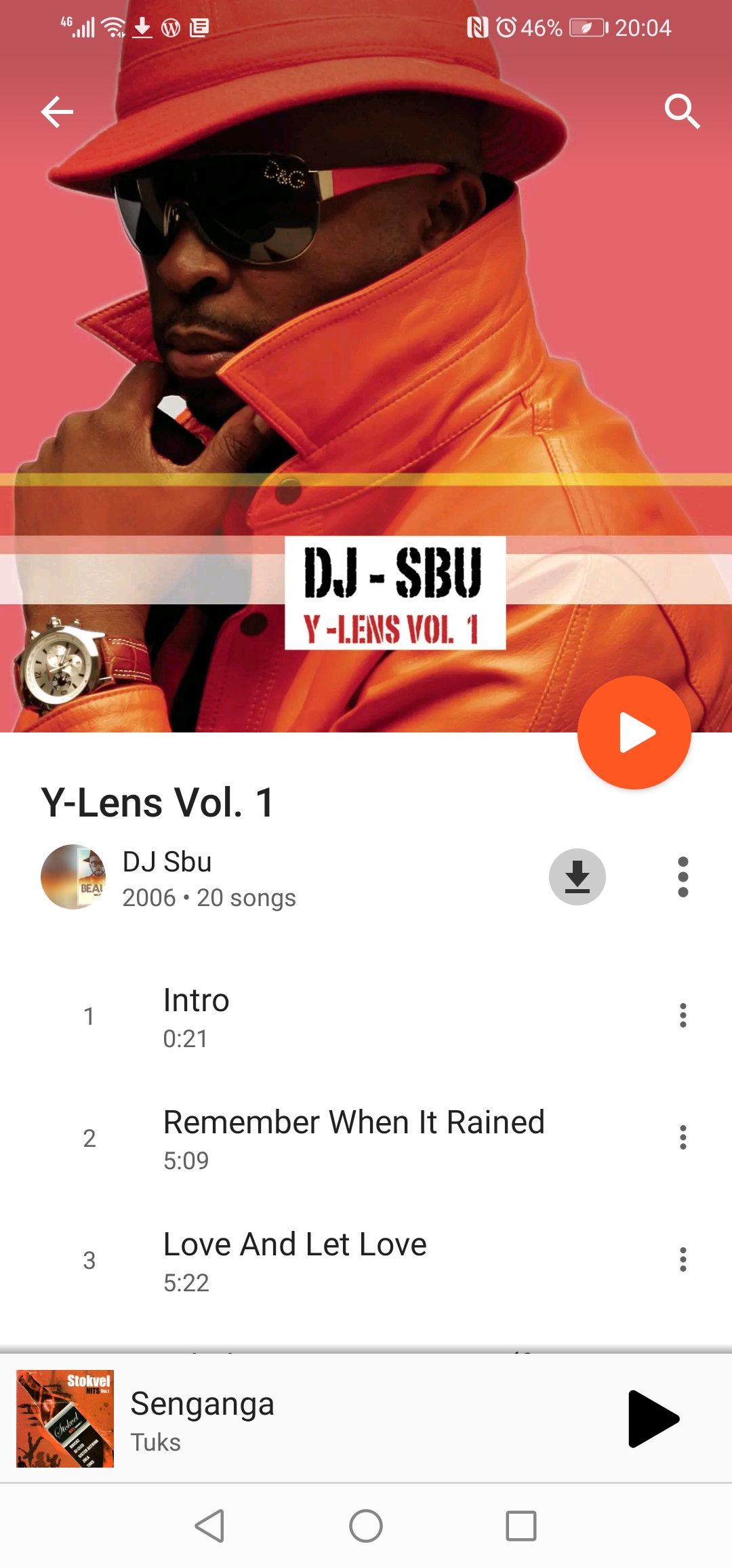Open options for Remember When It Rained

click(683, 1137)
